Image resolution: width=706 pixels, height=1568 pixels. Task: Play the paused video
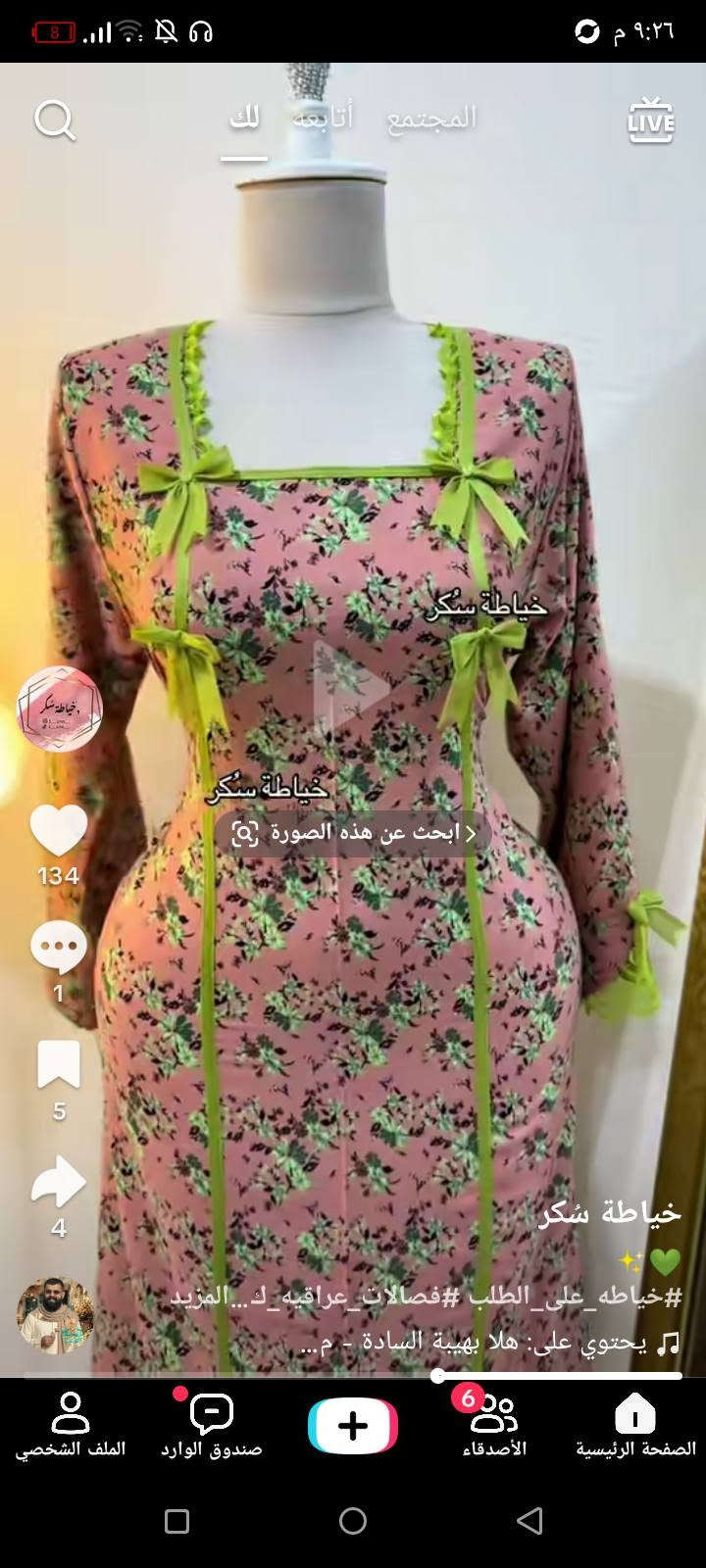(x=352, y=688)
